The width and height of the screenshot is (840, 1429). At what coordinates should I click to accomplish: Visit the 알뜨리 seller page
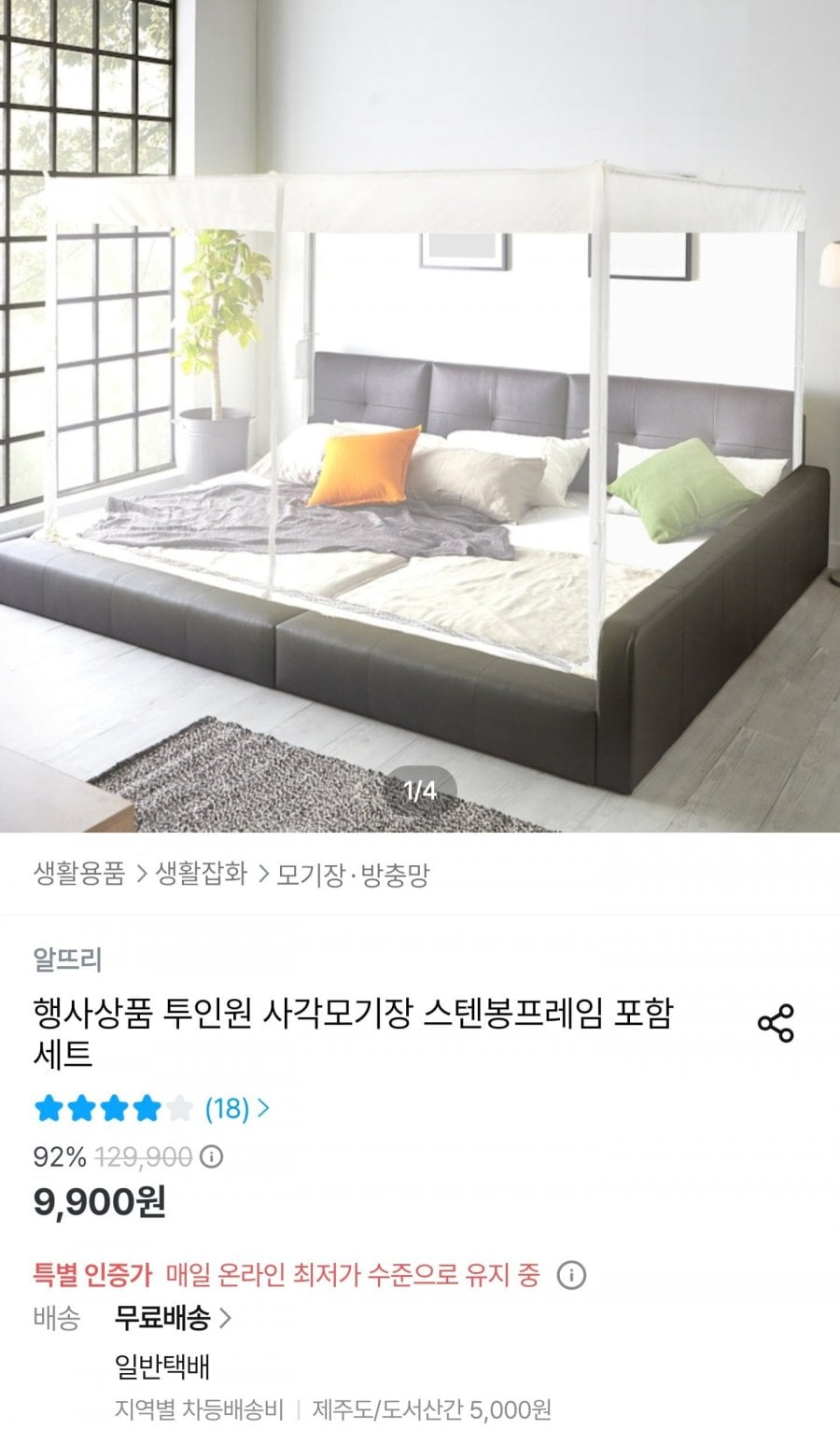click(x=67, y=959)
